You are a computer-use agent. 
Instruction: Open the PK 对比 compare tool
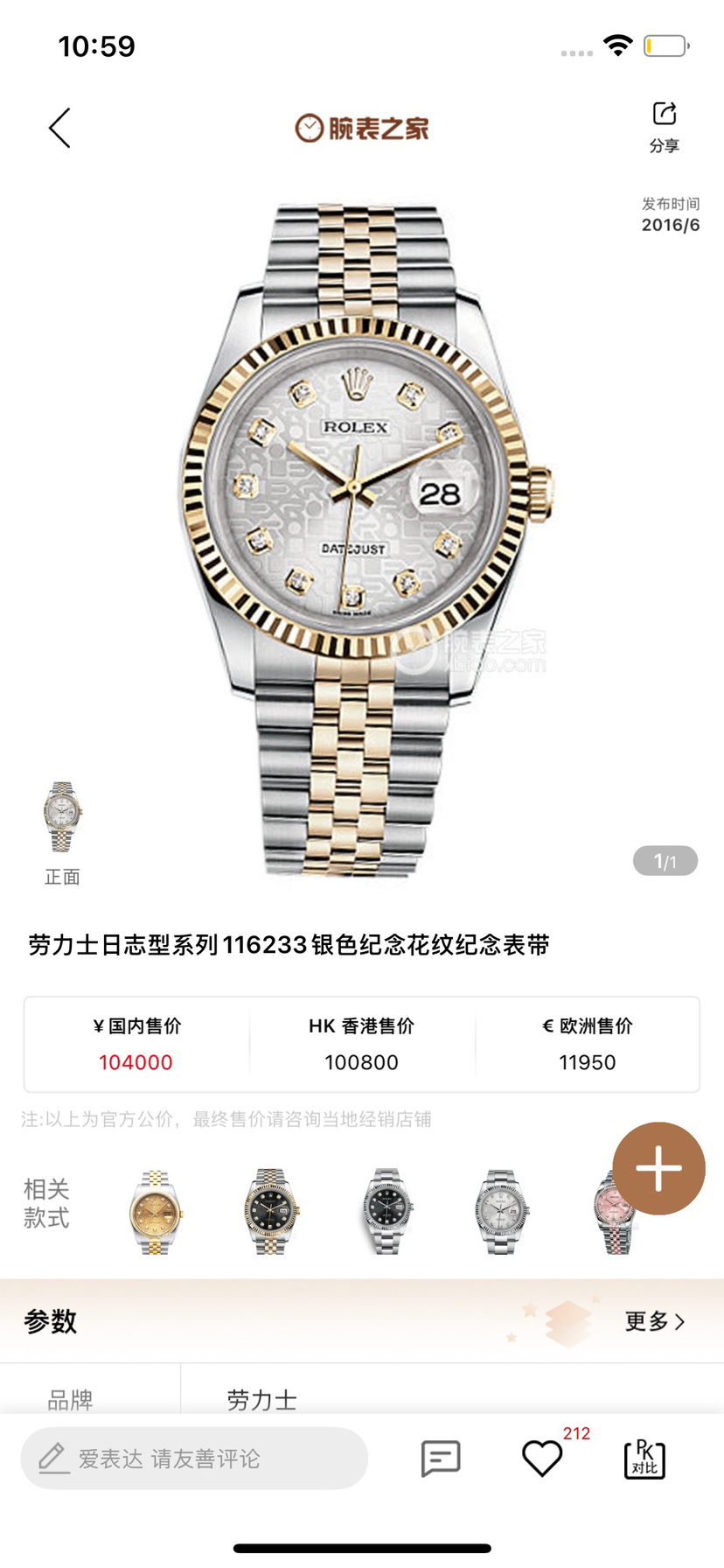click(x=644, y=1459)
